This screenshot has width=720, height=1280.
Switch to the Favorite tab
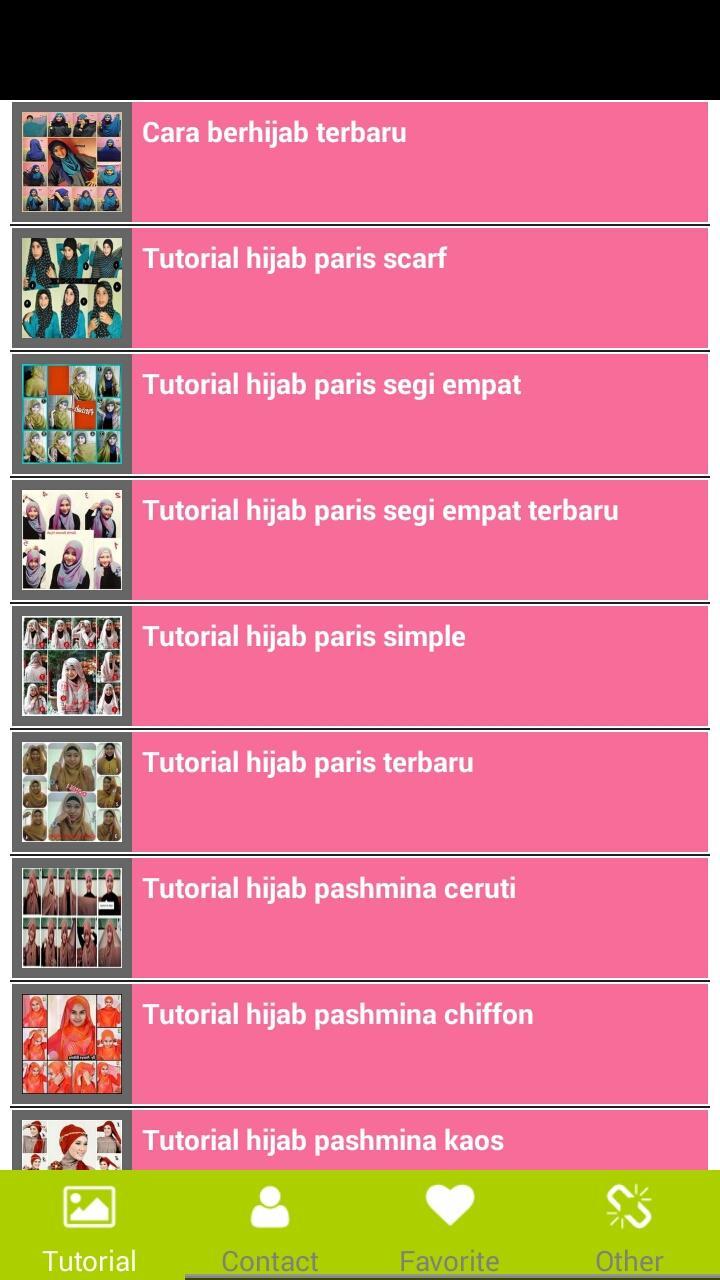449,1225
